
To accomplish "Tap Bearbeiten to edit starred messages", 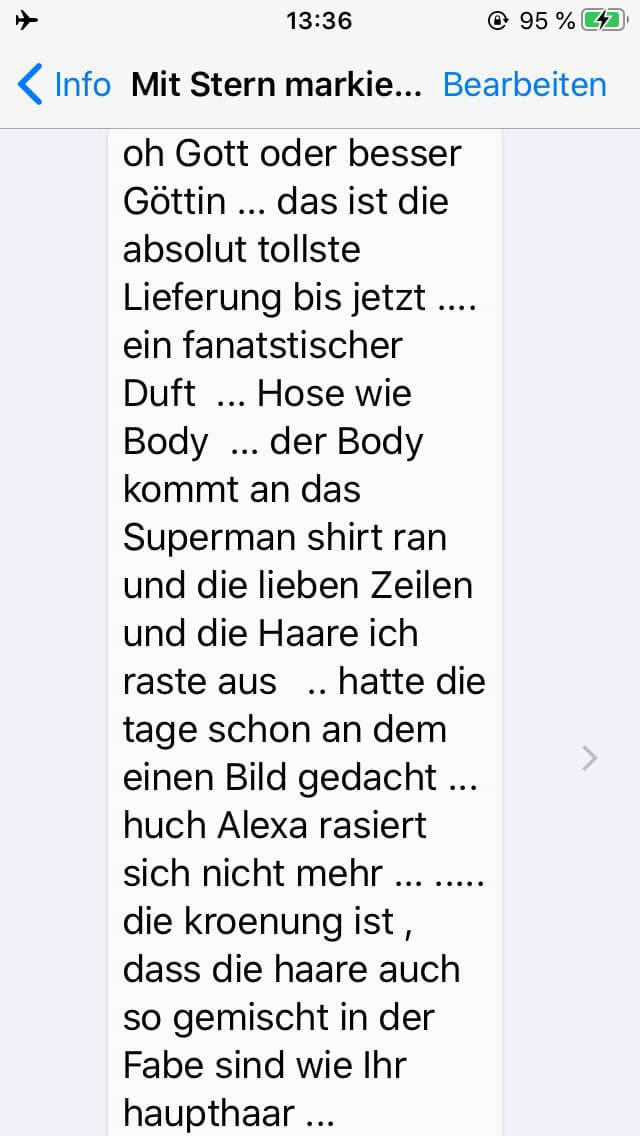I will (524, 85).
